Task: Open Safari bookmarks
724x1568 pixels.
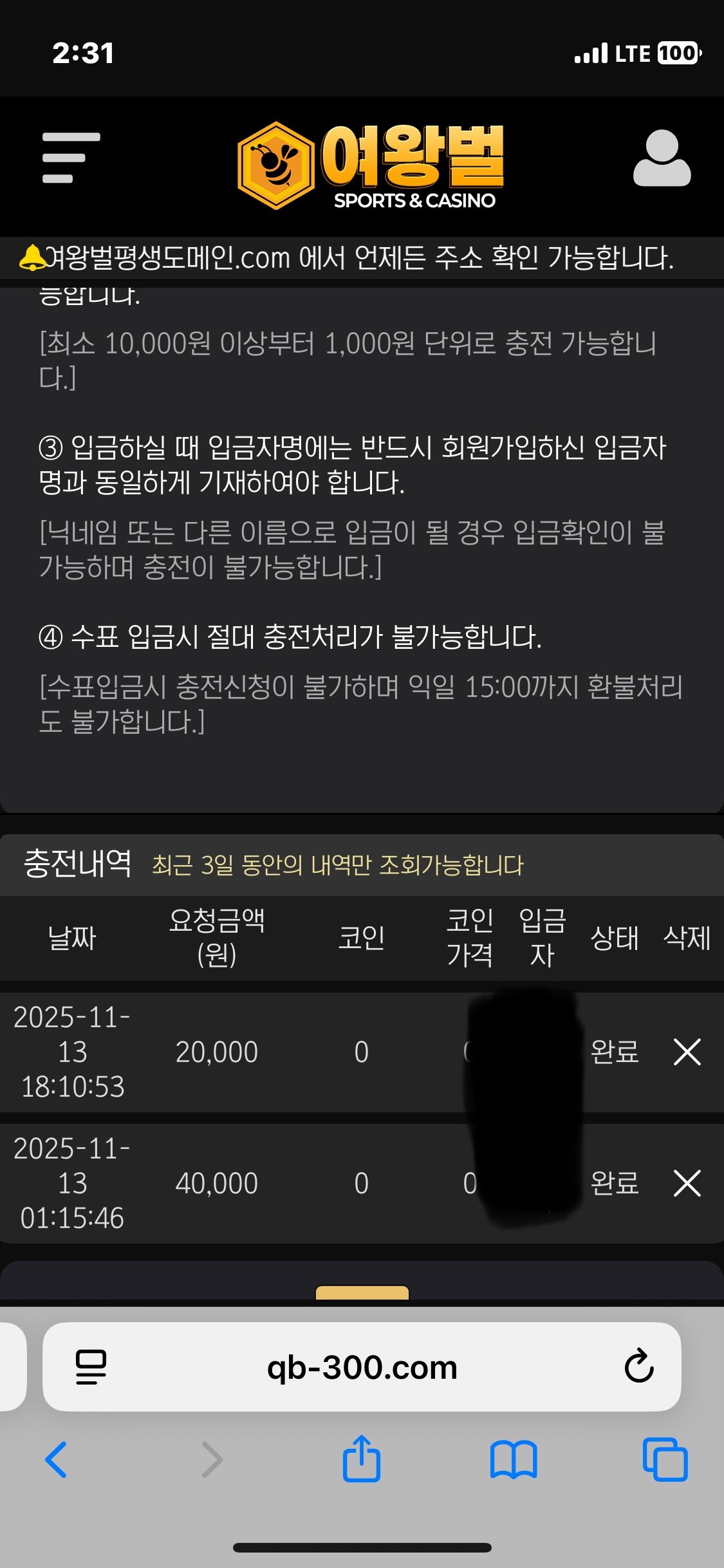Action: pyautogui.click(x=513, y=1459)
